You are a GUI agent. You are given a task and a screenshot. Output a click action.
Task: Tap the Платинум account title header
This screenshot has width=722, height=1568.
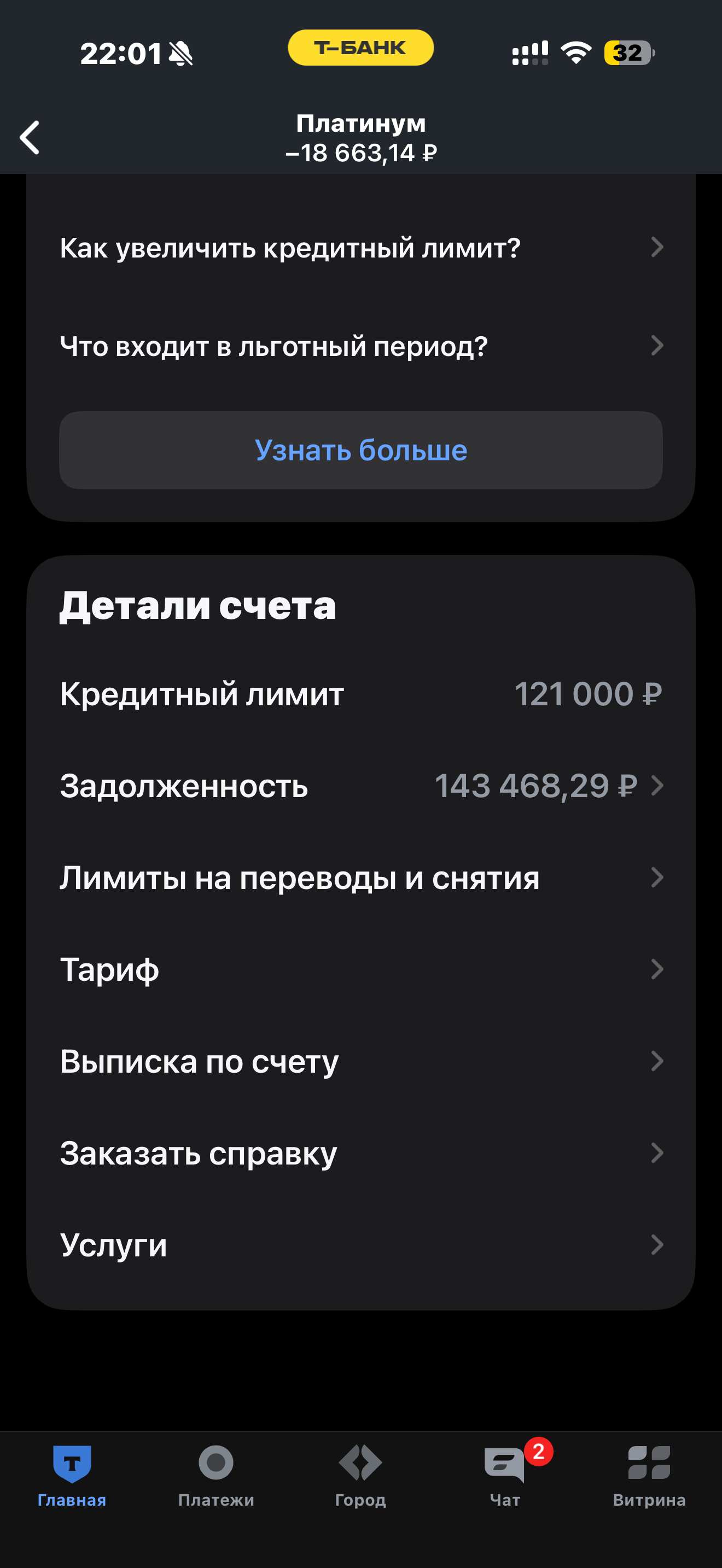tap(362, 124)
